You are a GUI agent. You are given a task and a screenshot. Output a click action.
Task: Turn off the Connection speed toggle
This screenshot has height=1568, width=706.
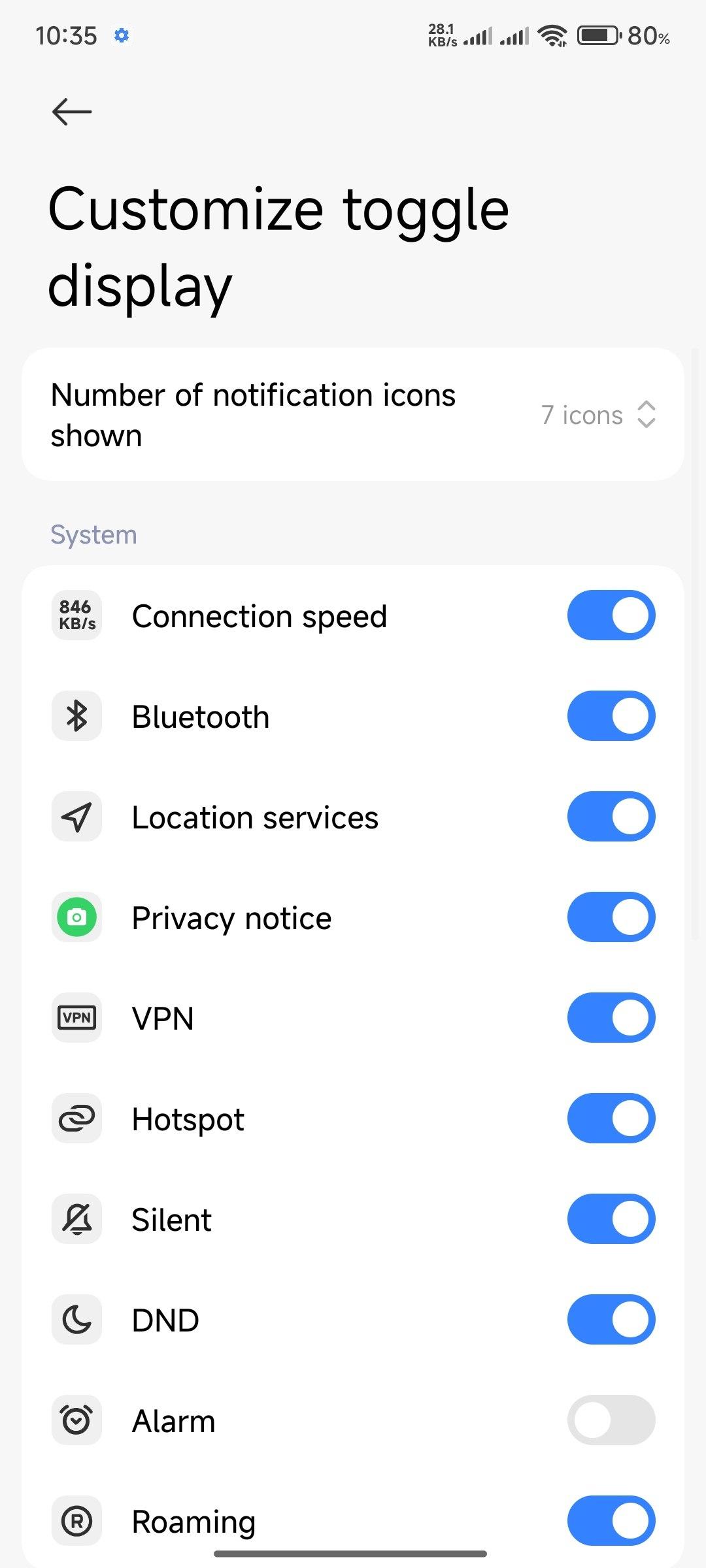611,615
